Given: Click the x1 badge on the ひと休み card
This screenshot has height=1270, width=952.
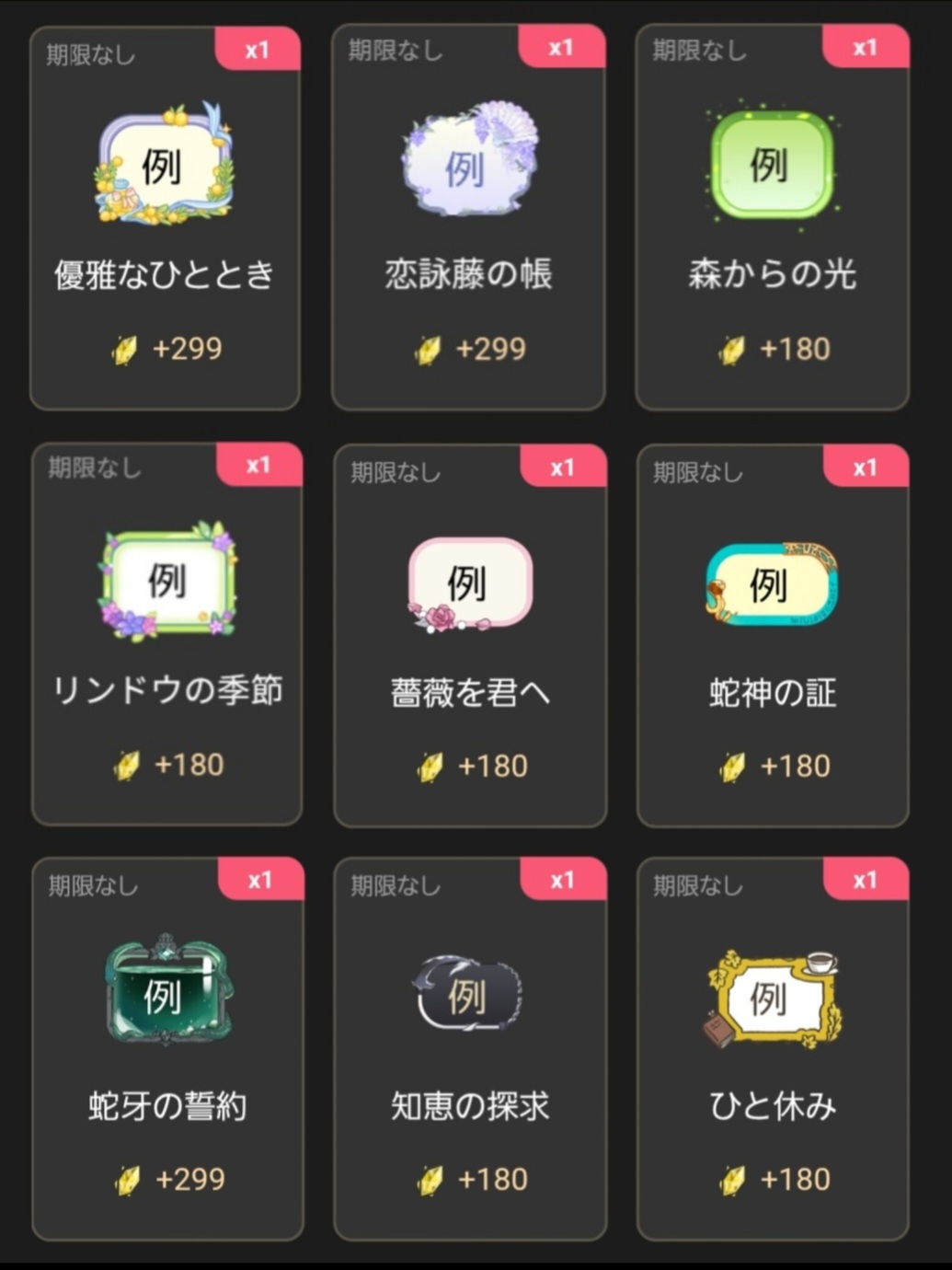Looking at the screenshot, I should coord(866,881).
